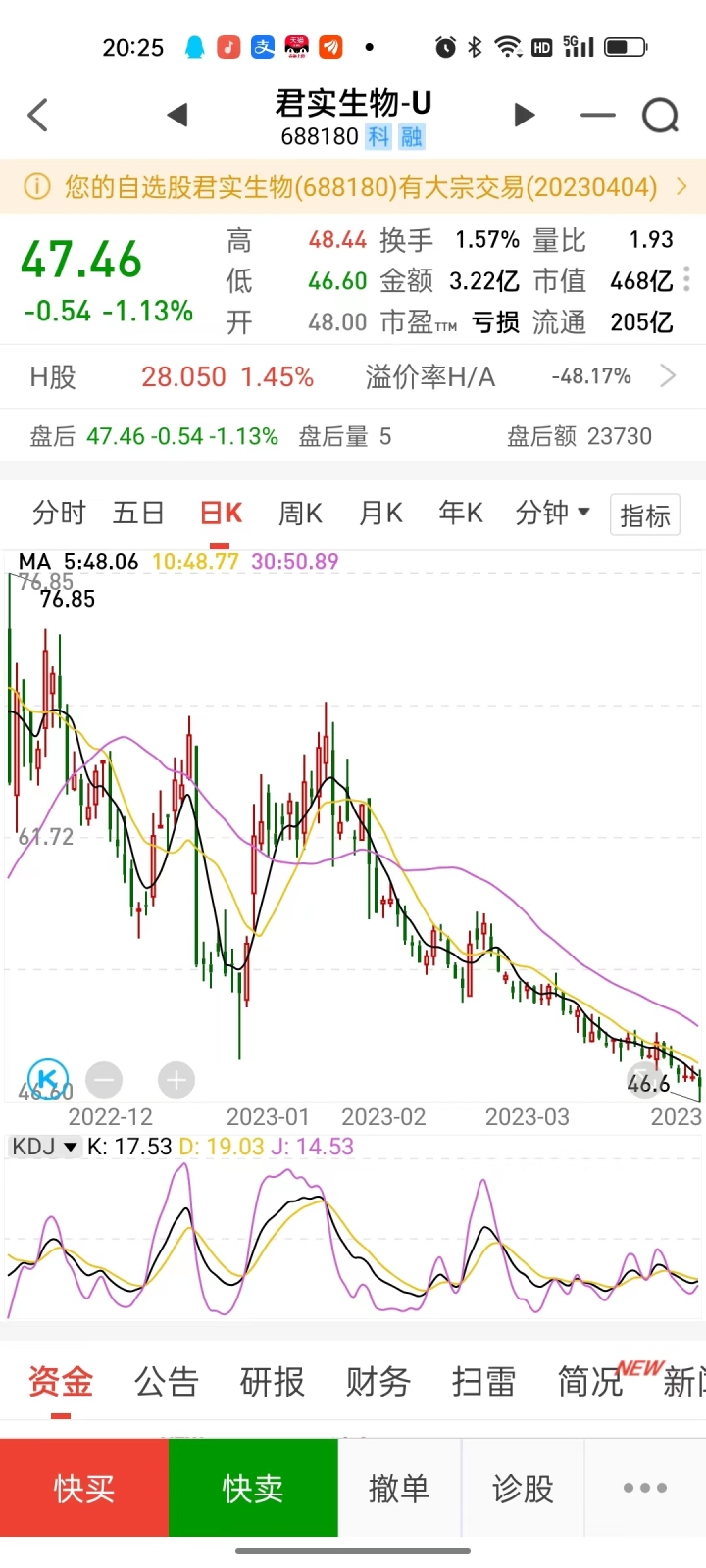This screenshot has height=1568, width=706.
Task: Zoom out the K-line chart
Action: click(104, 1080)
